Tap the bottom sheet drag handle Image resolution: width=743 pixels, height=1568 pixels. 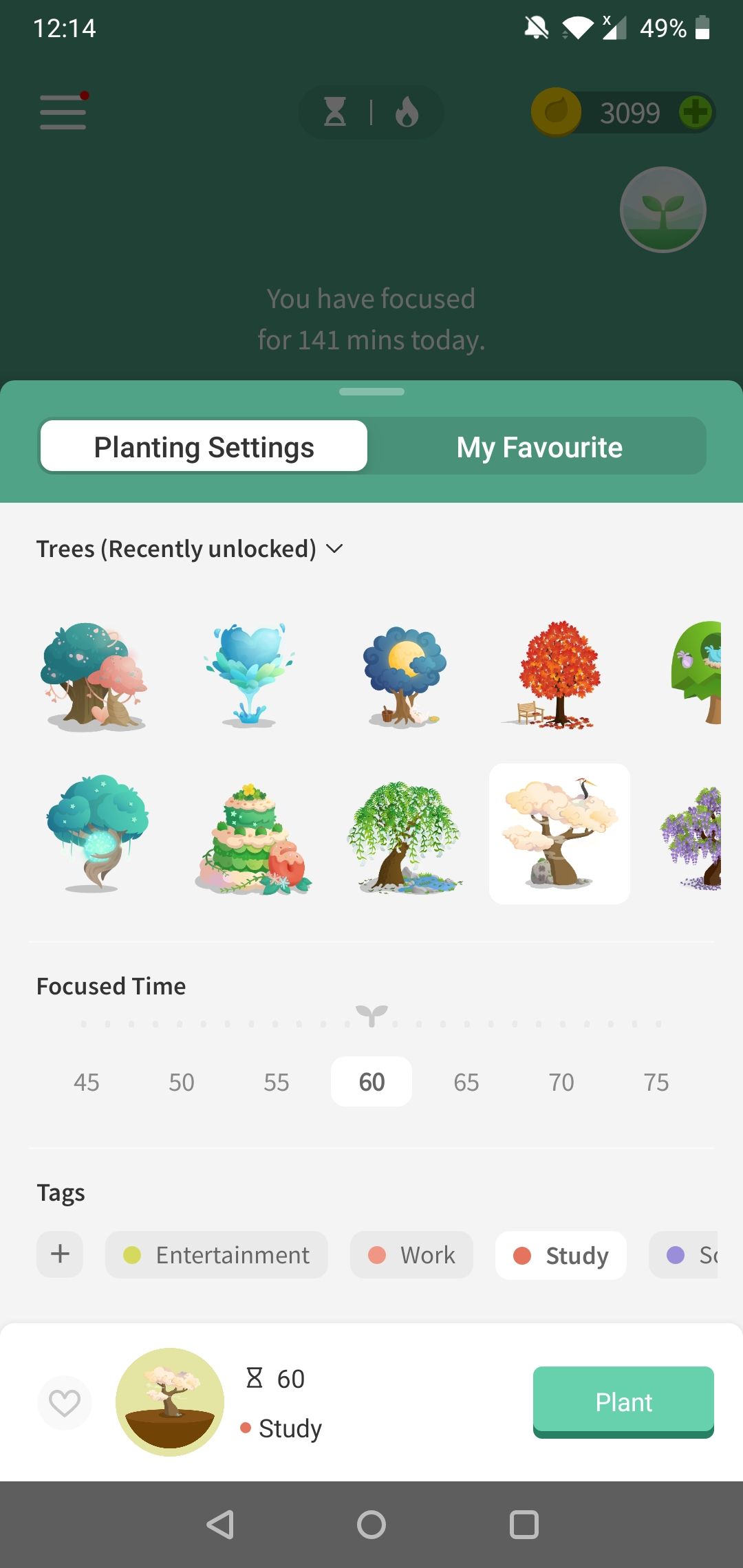[x=371, y=391]
